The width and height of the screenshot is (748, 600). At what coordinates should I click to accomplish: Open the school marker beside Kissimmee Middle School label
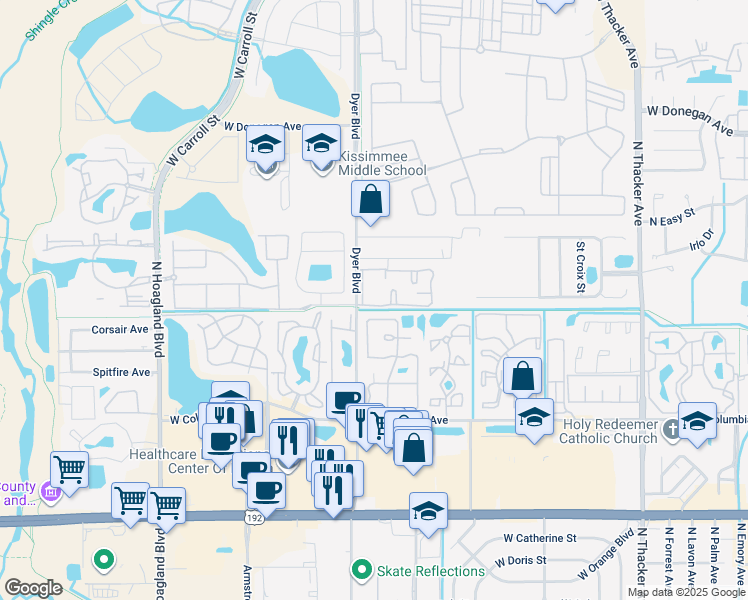322,143
